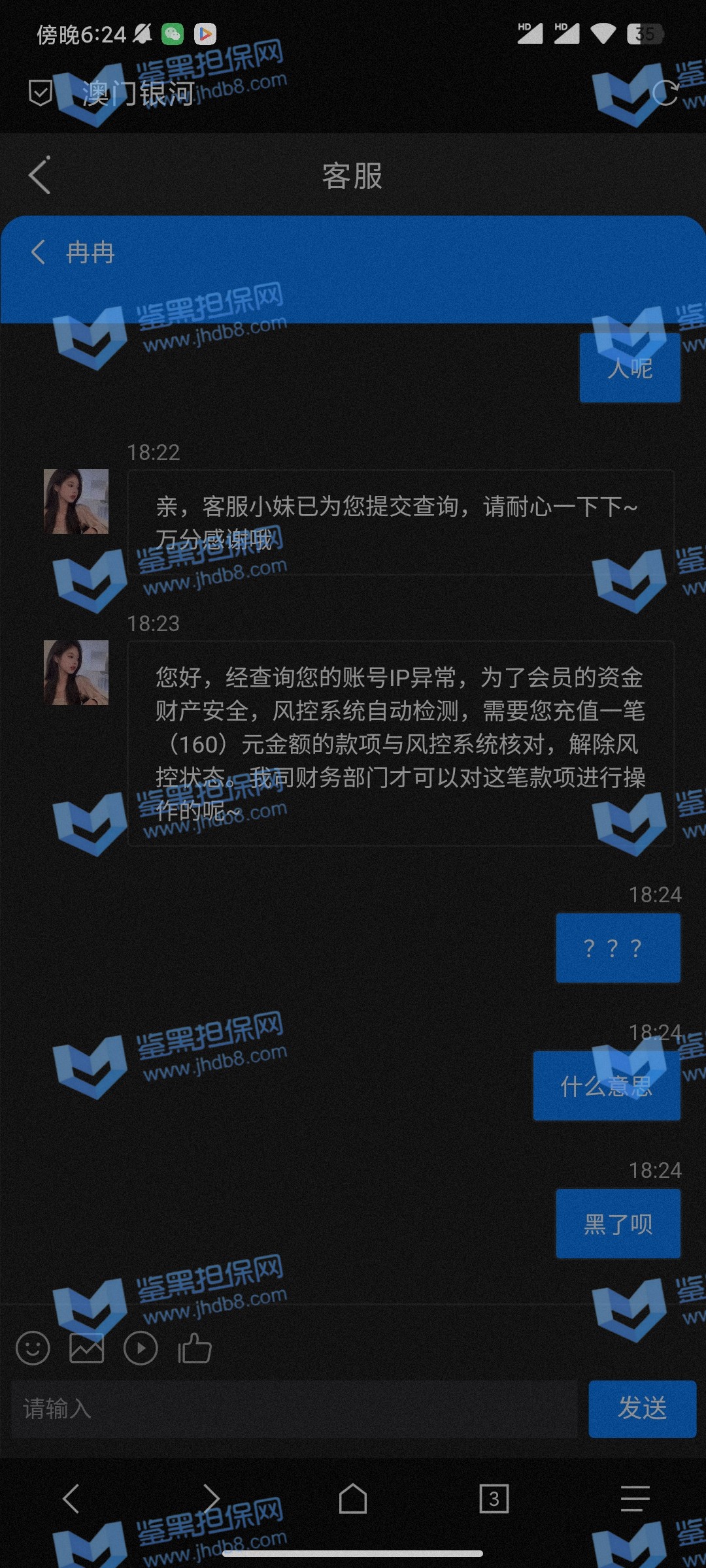Tap the shield icon beside 澳门银河
The height and width of the screenshot is (1568, 706).
click(41, 93)
